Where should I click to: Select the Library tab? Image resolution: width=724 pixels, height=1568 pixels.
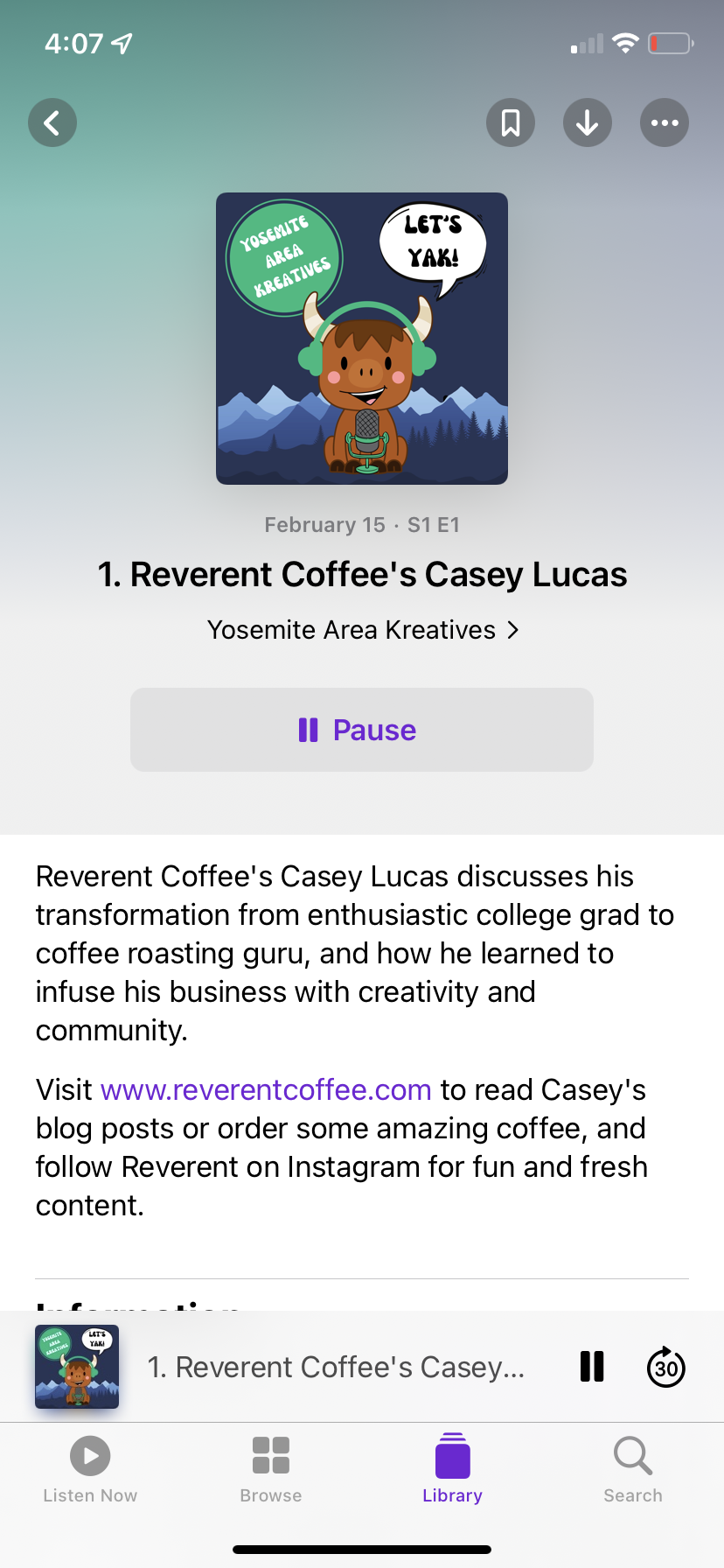click(x=452, y=1470)
